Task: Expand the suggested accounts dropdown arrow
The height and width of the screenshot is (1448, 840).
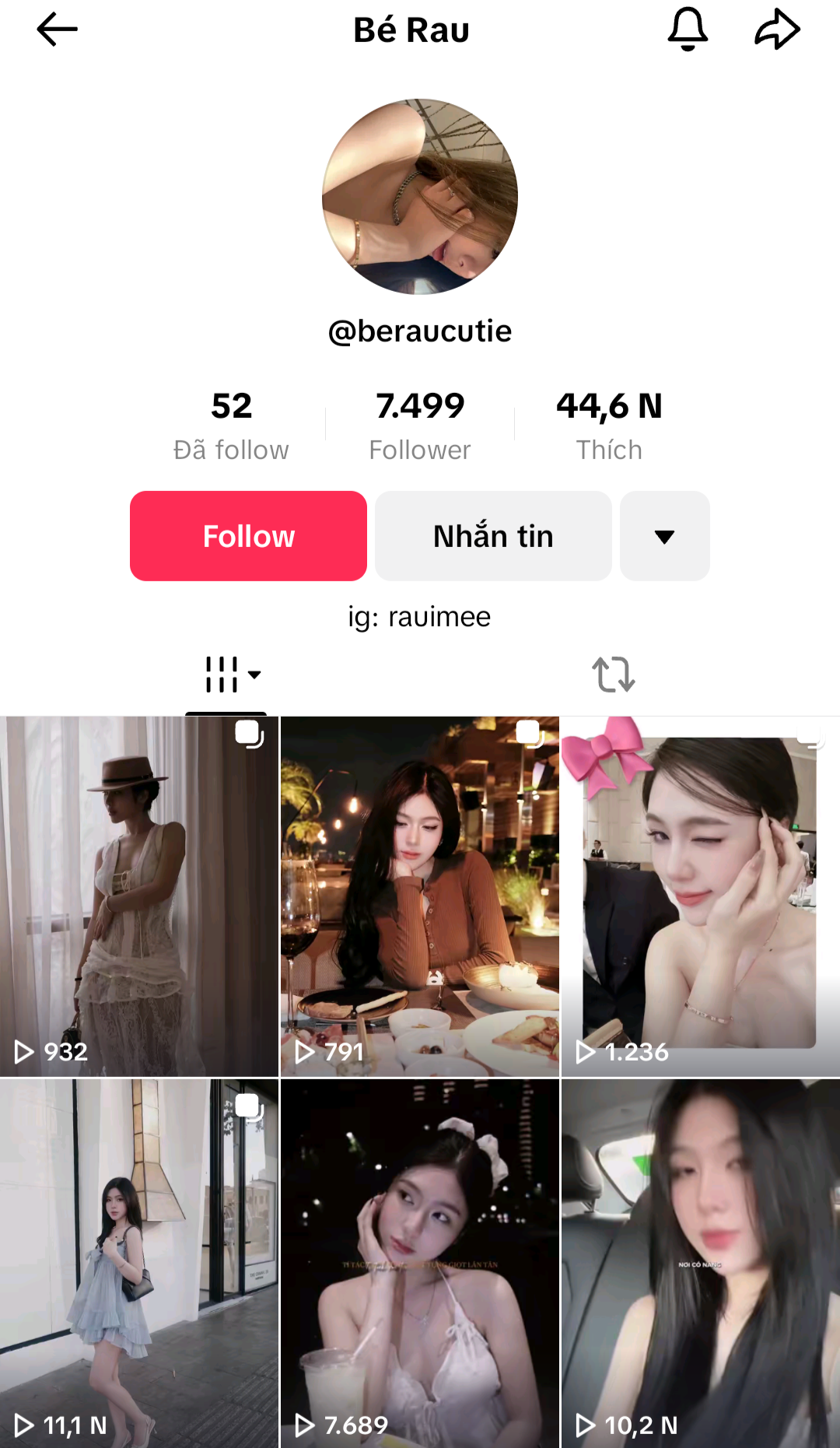Action: click(664, 536)
